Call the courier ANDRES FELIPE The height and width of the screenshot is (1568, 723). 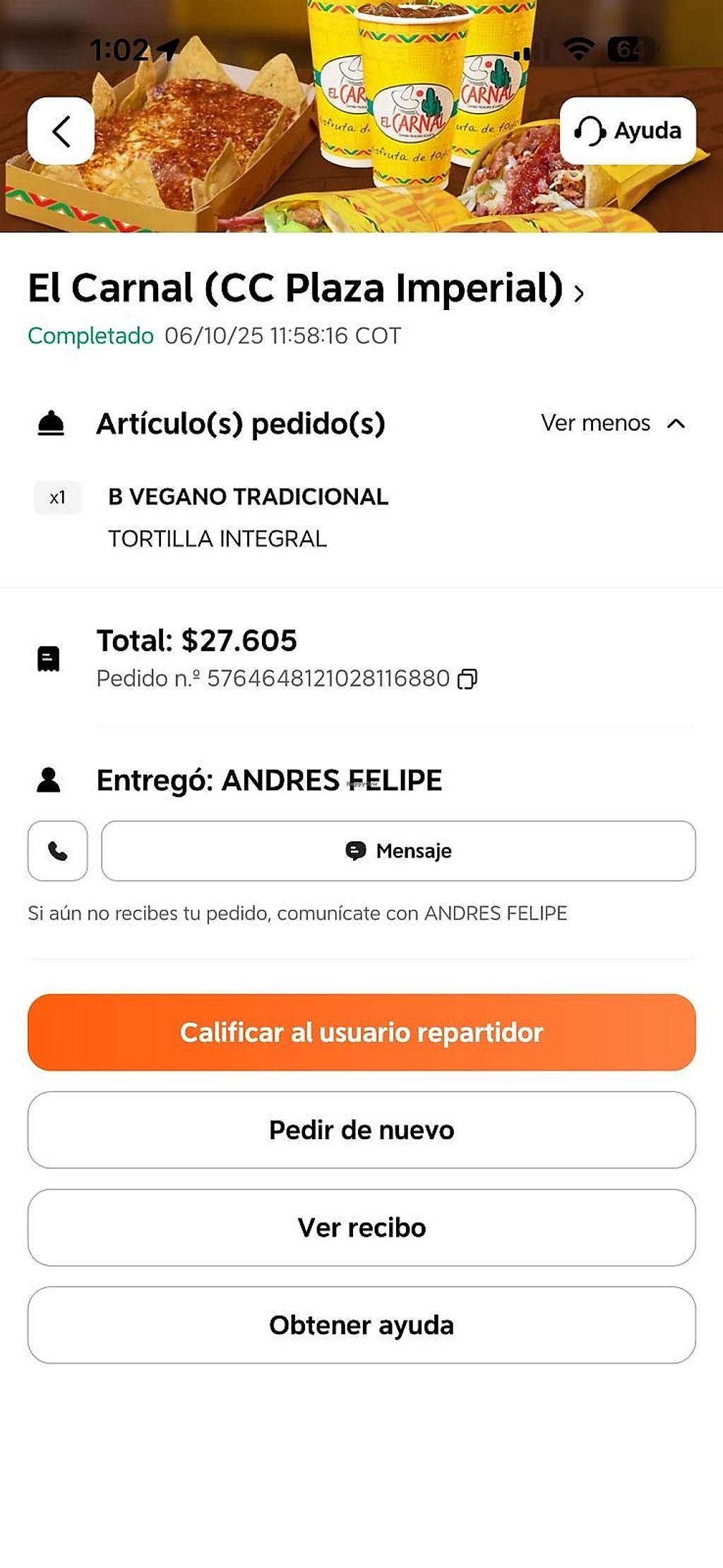58,851
